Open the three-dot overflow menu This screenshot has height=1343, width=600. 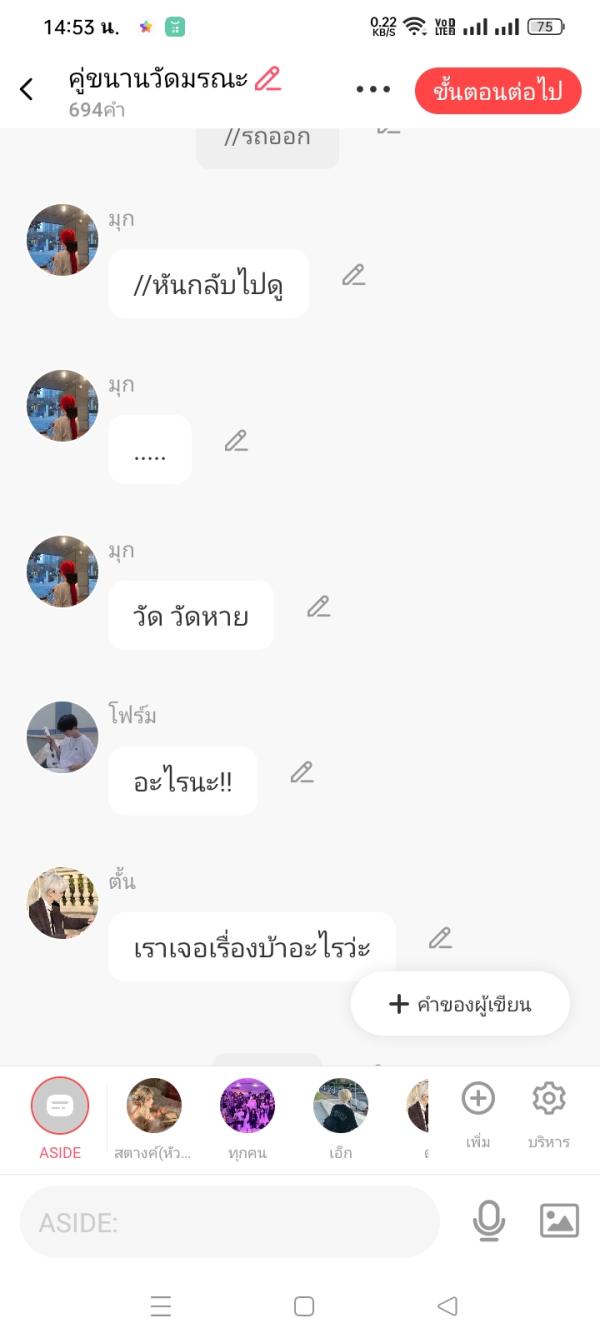[x=373, y=90]
